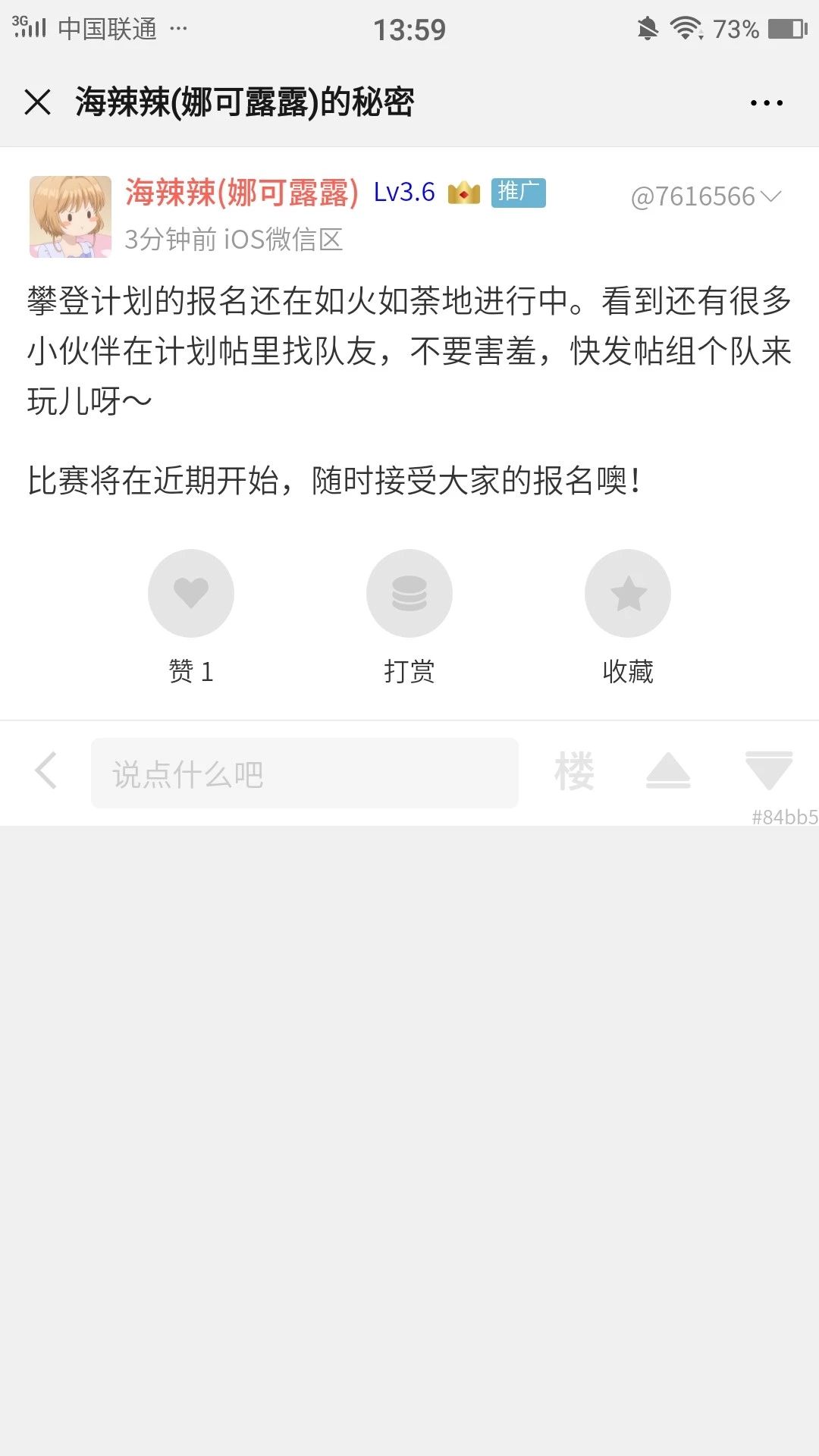Like the post with the 赞 heart

click(191, 593)
